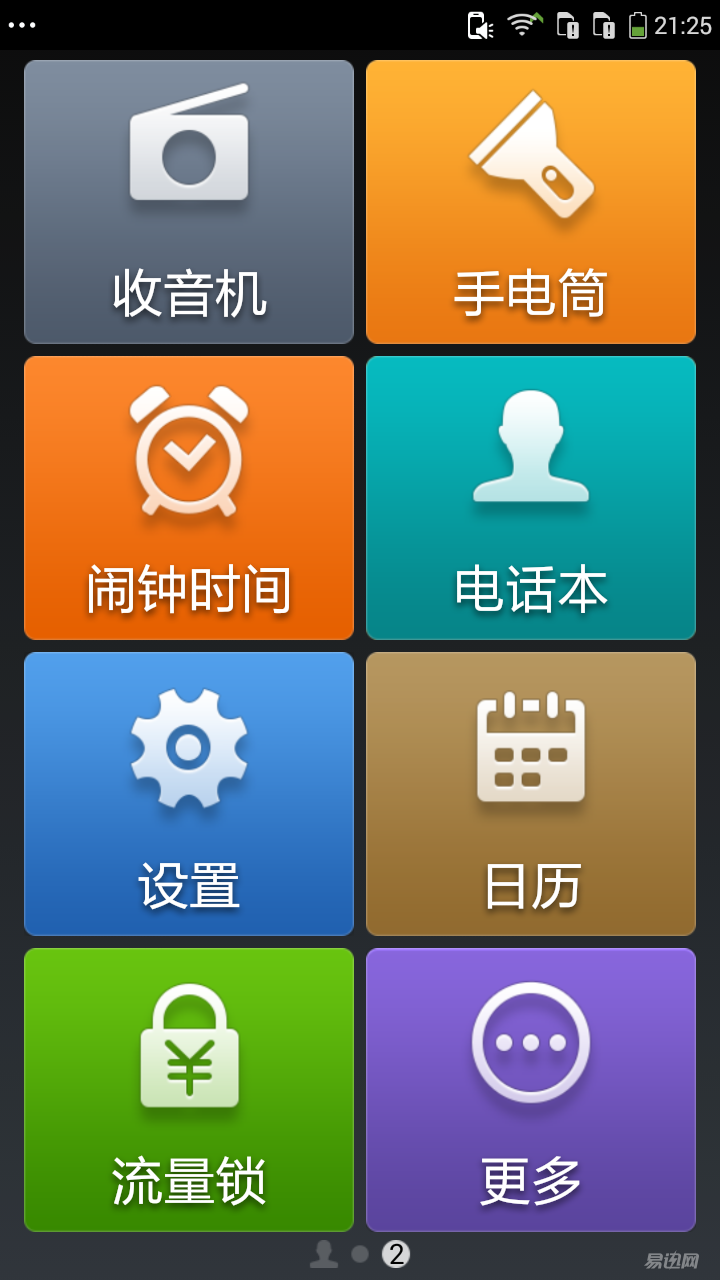Image resolution: width=720 pixels, height=1280 pixels.
Task: Open the 收音机 radio tile
Action: click(x=189, y=202)
